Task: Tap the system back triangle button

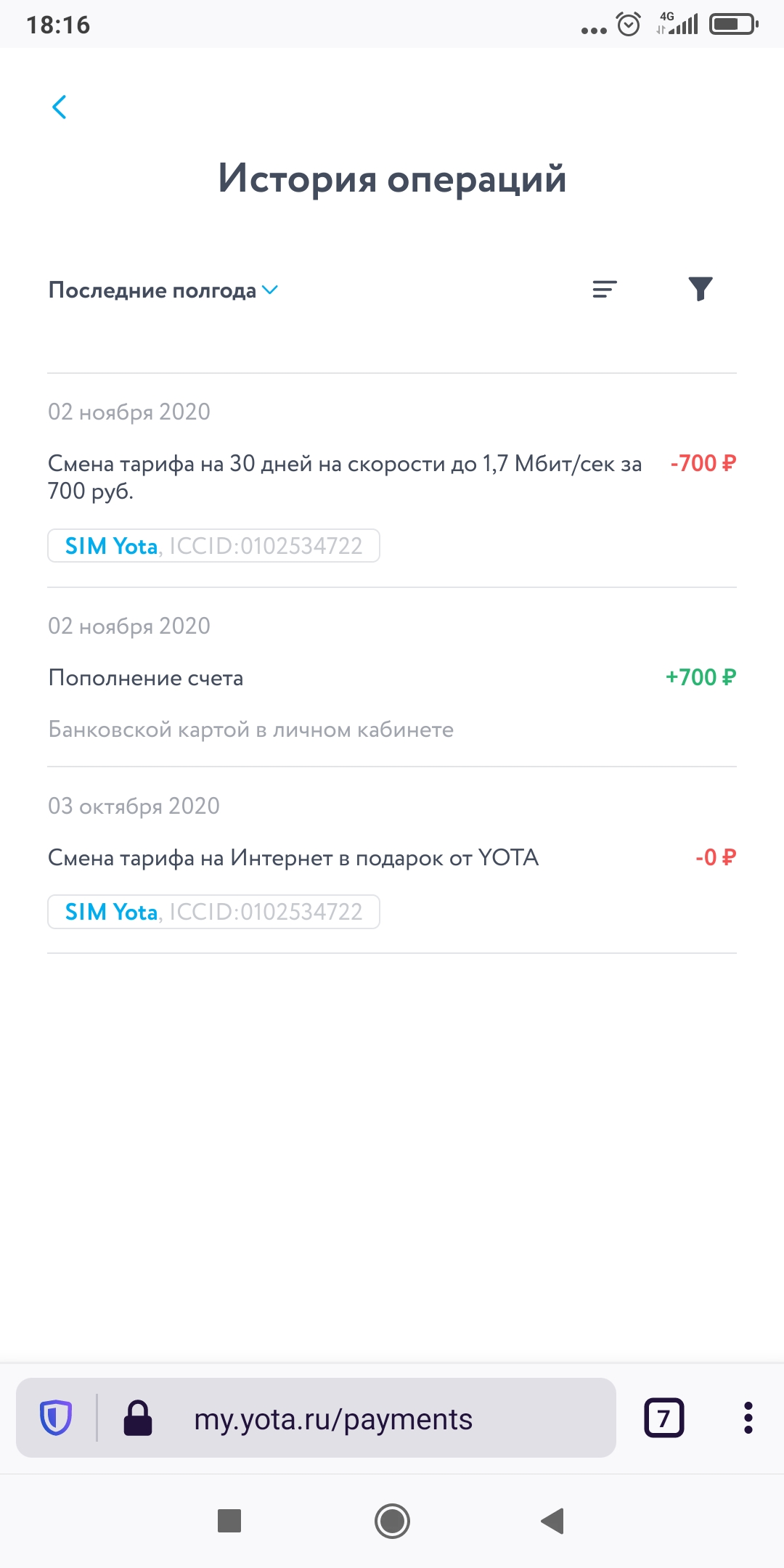Action: [553, 1521]
